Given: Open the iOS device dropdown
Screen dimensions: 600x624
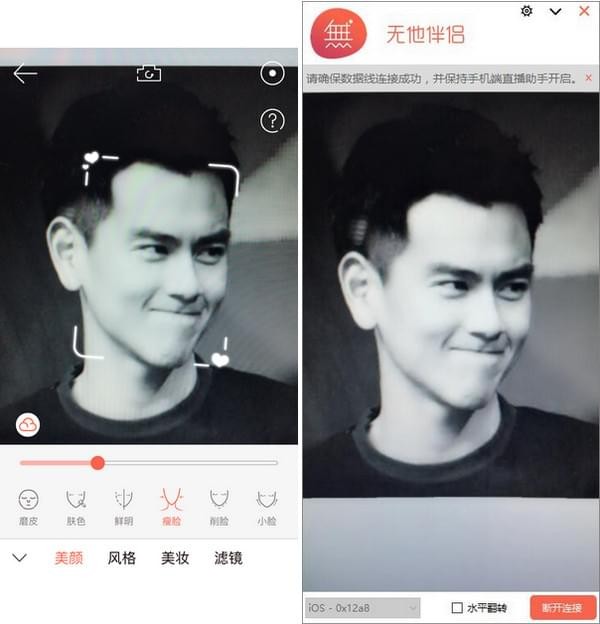Looking at the screenshot, I should click(x=362, y=607).
